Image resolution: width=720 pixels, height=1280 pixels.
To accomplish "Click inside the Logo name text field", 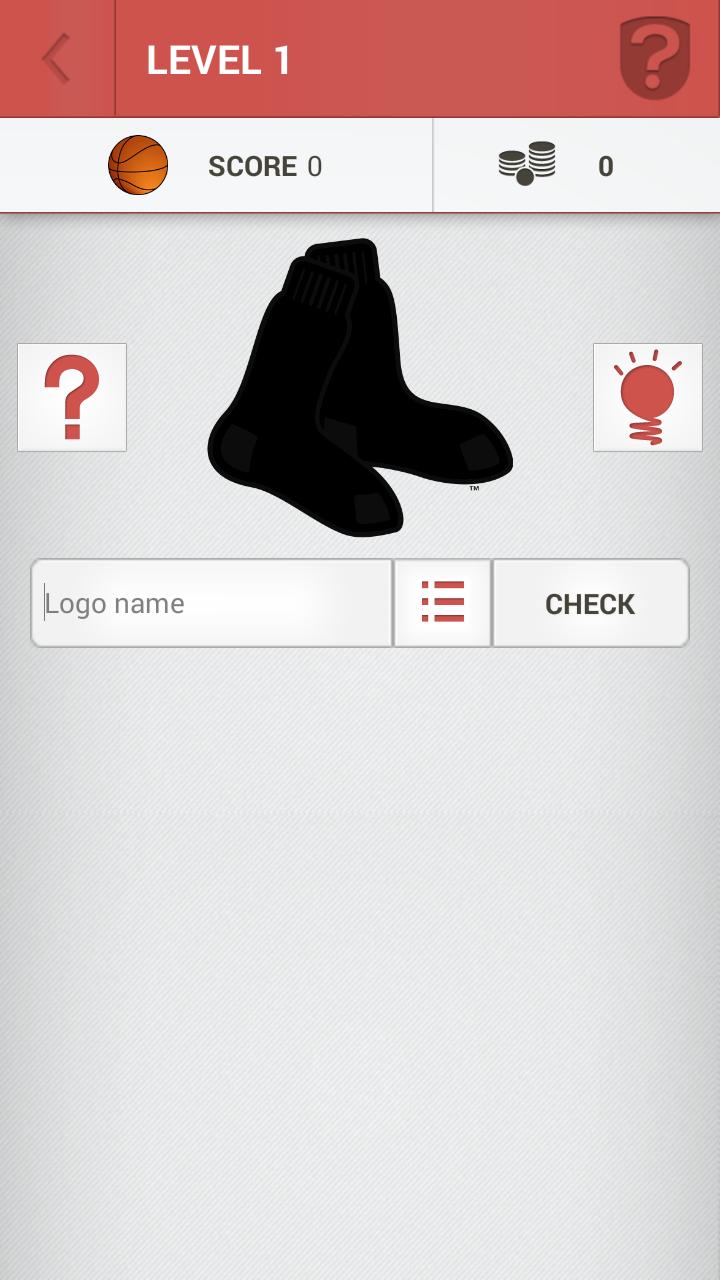I will [210, 602].
